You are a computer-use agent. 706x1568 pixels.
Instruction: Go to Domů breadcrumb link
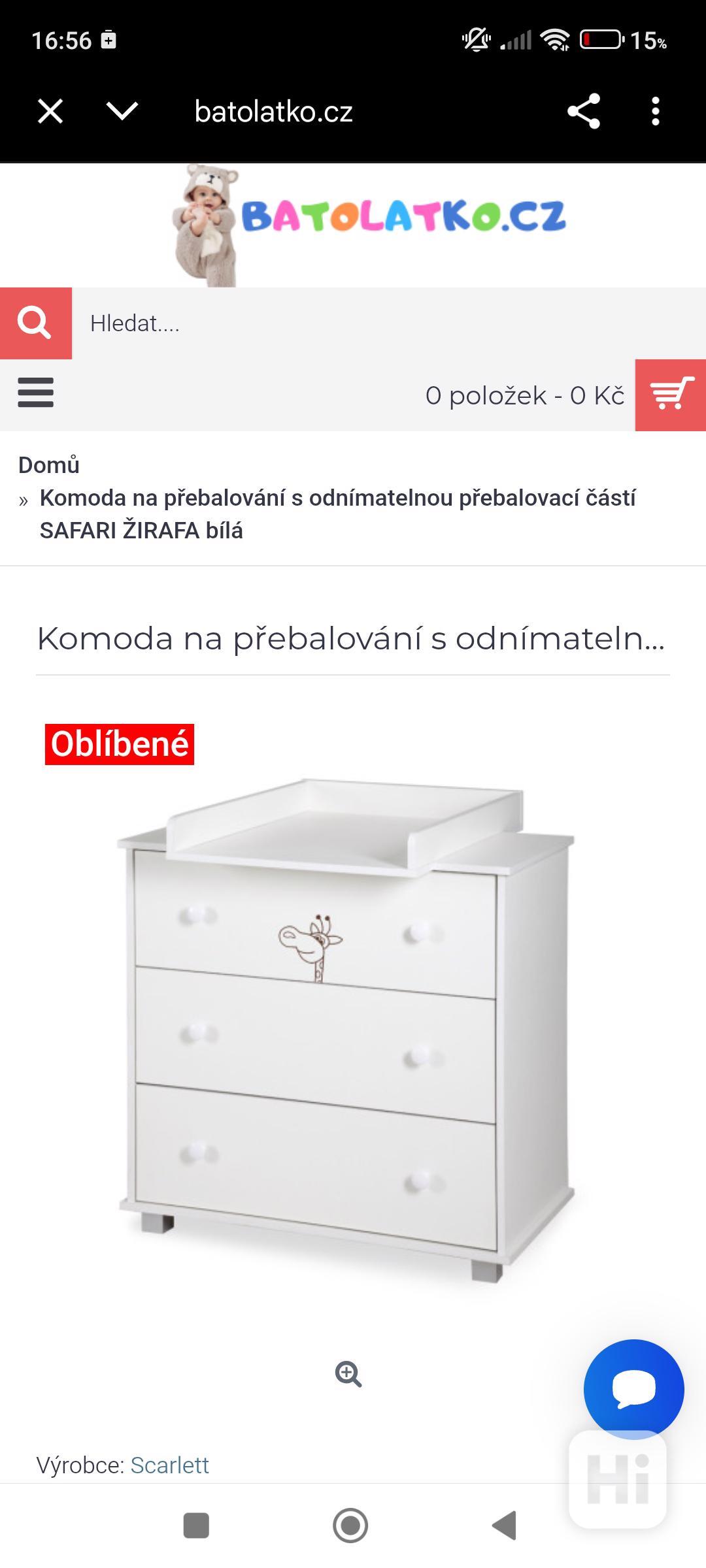49,465
